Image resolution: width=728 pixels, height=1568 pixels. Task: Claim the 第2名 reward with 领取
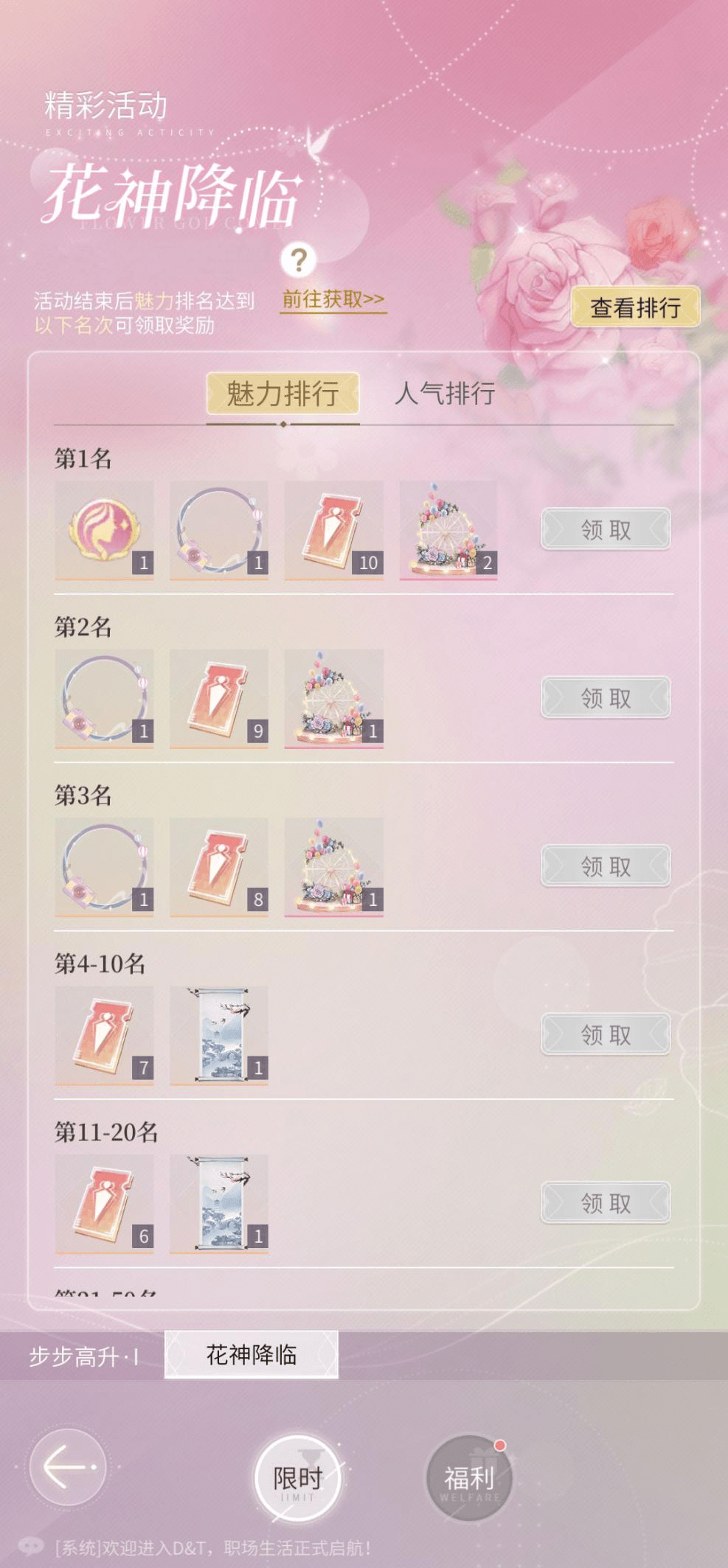point(605,697)
